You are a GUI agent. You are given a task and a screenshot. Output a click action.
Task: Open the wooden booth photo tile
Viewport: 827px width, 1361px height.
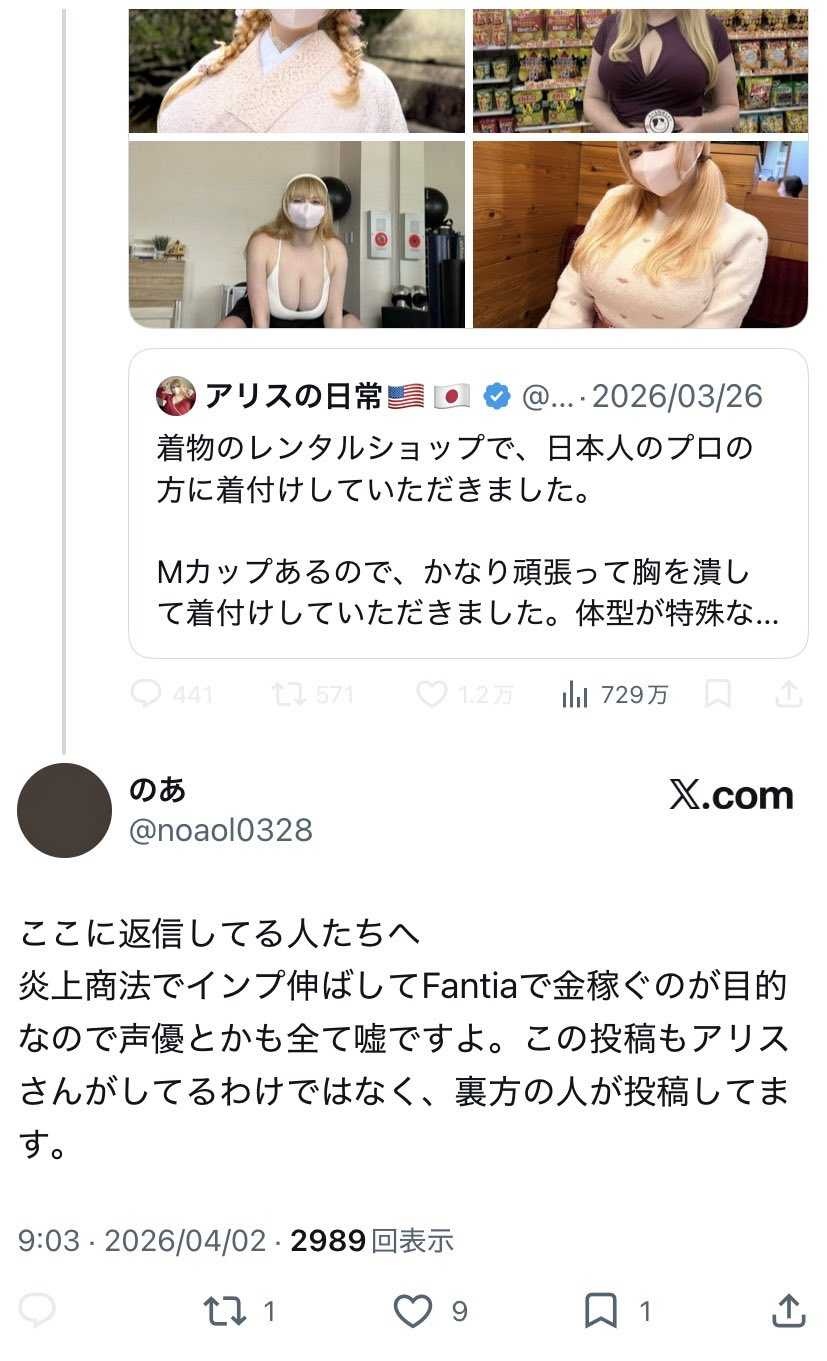coord(640,234)
